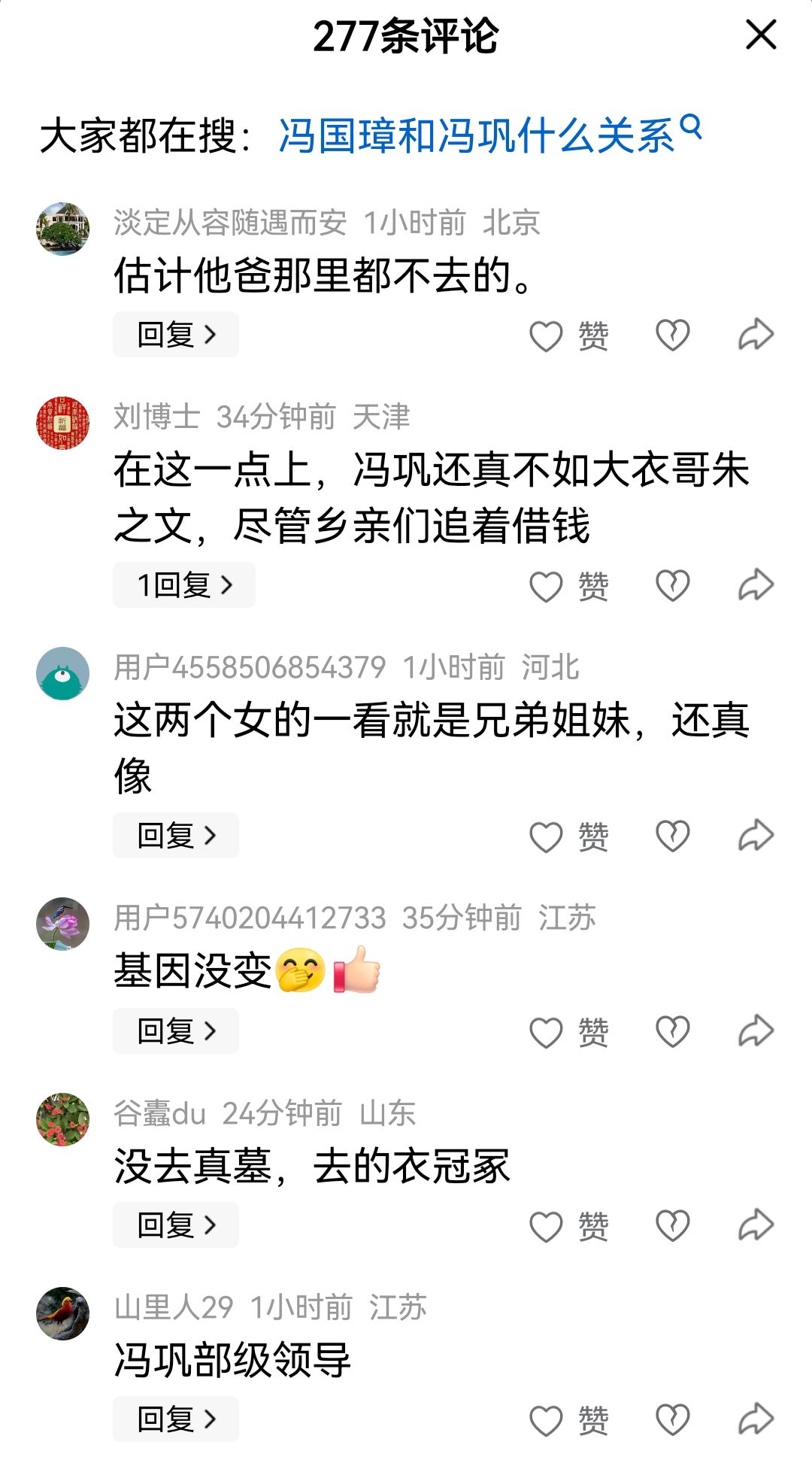This screenshot has width=812, height=1460.
Task: Share the 基因没变 comment
Action: click(756, 1031)
